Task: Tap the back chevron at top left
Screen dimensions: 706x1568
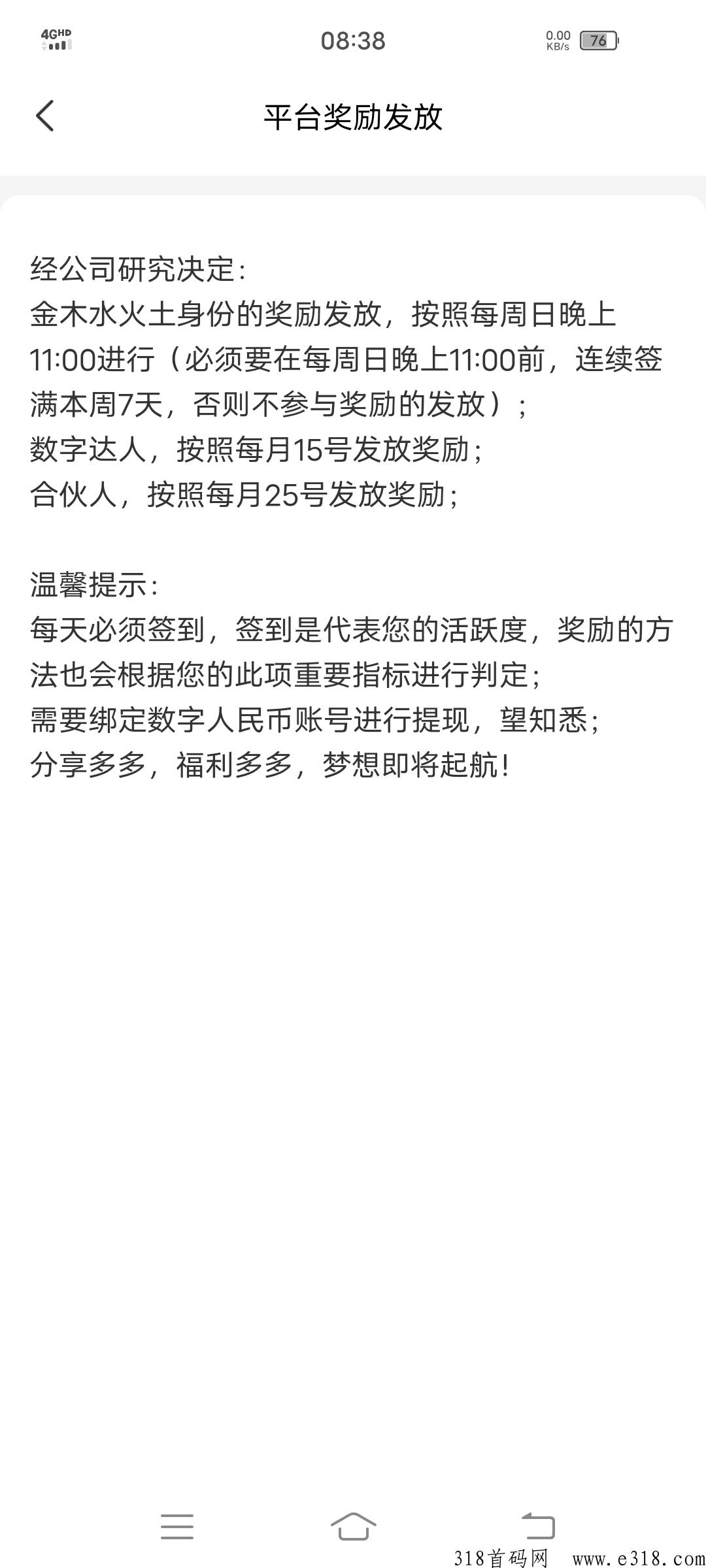Action: point(46,116)
